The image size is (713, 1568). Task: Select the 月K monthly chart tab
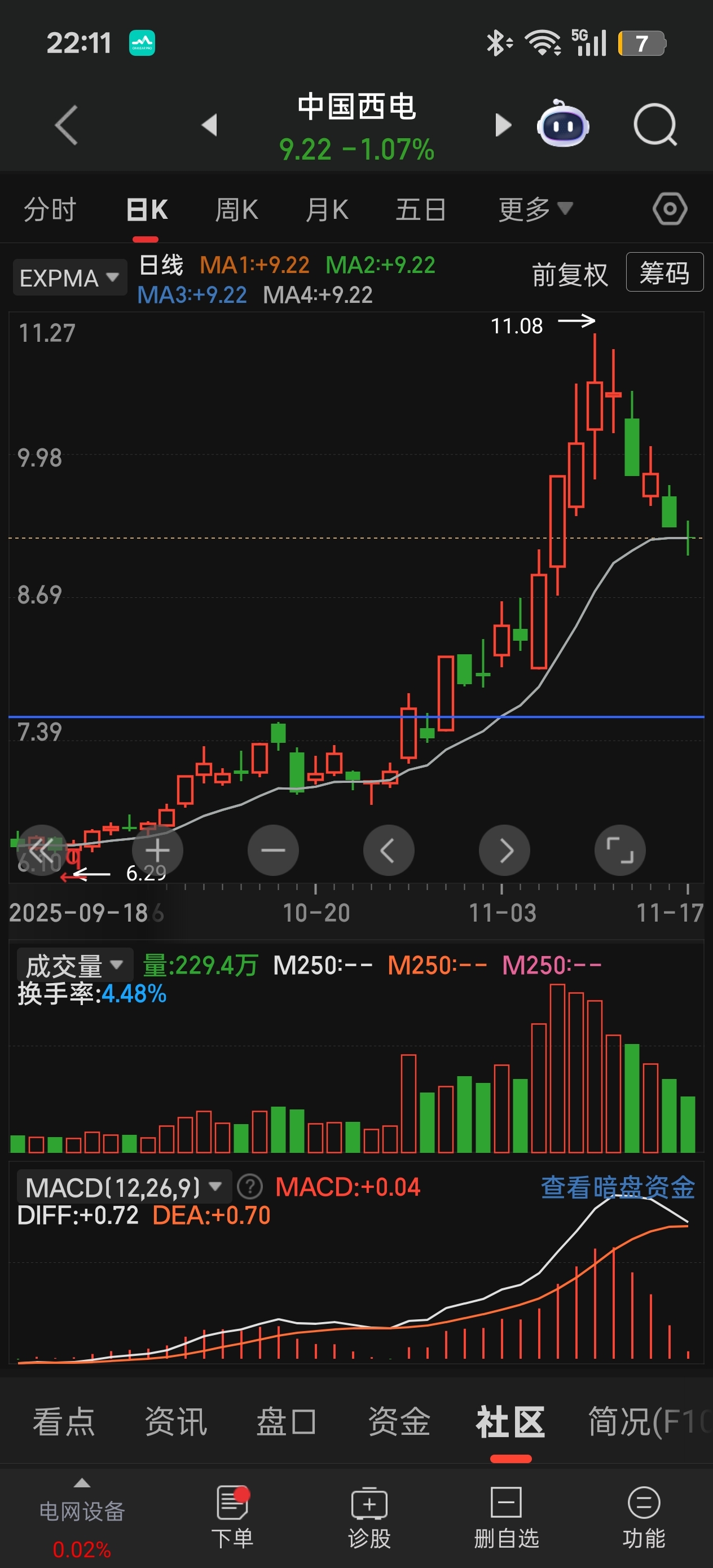pos(327,210)
